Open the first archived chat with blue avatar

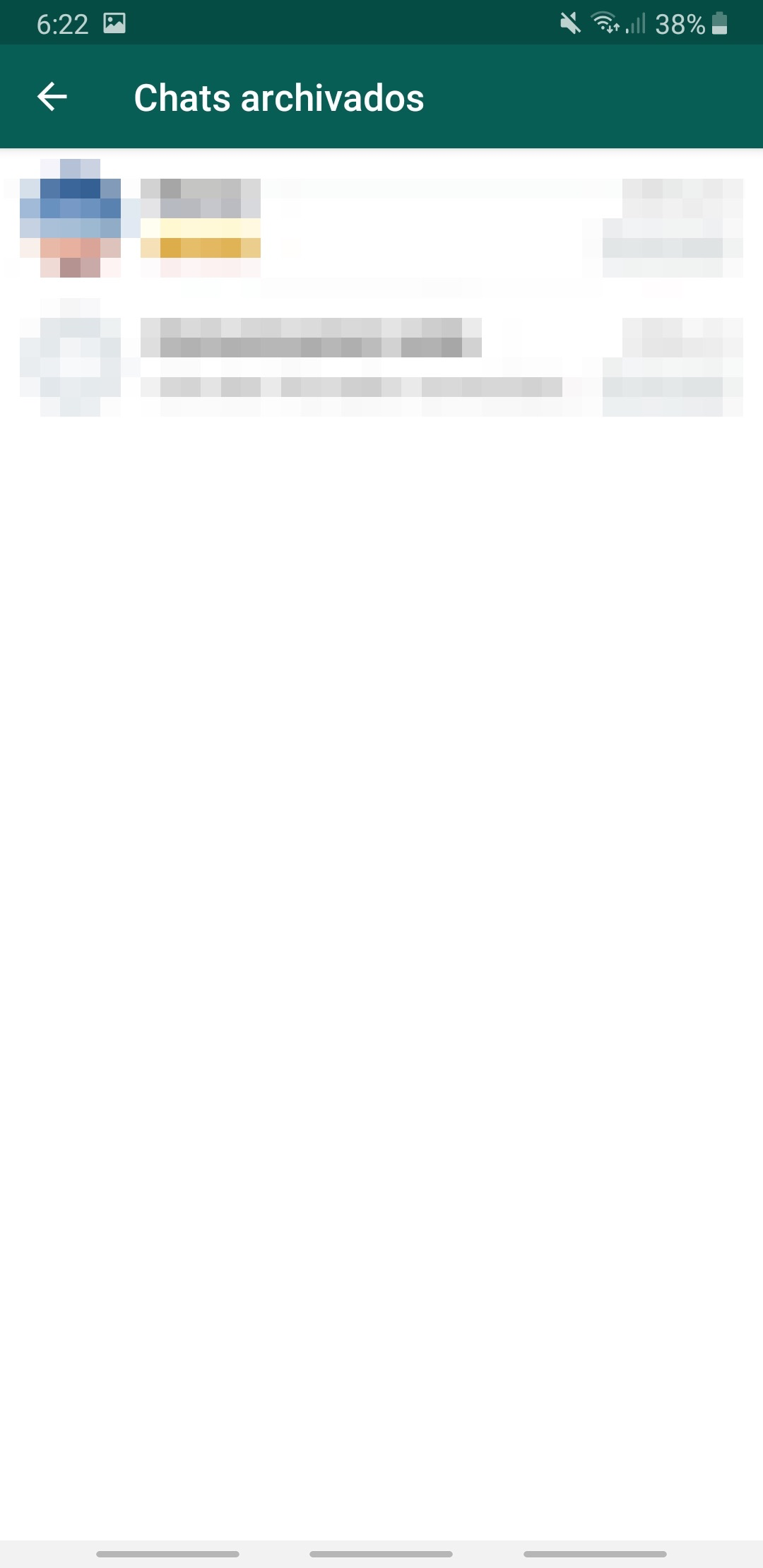coord(381,219)
